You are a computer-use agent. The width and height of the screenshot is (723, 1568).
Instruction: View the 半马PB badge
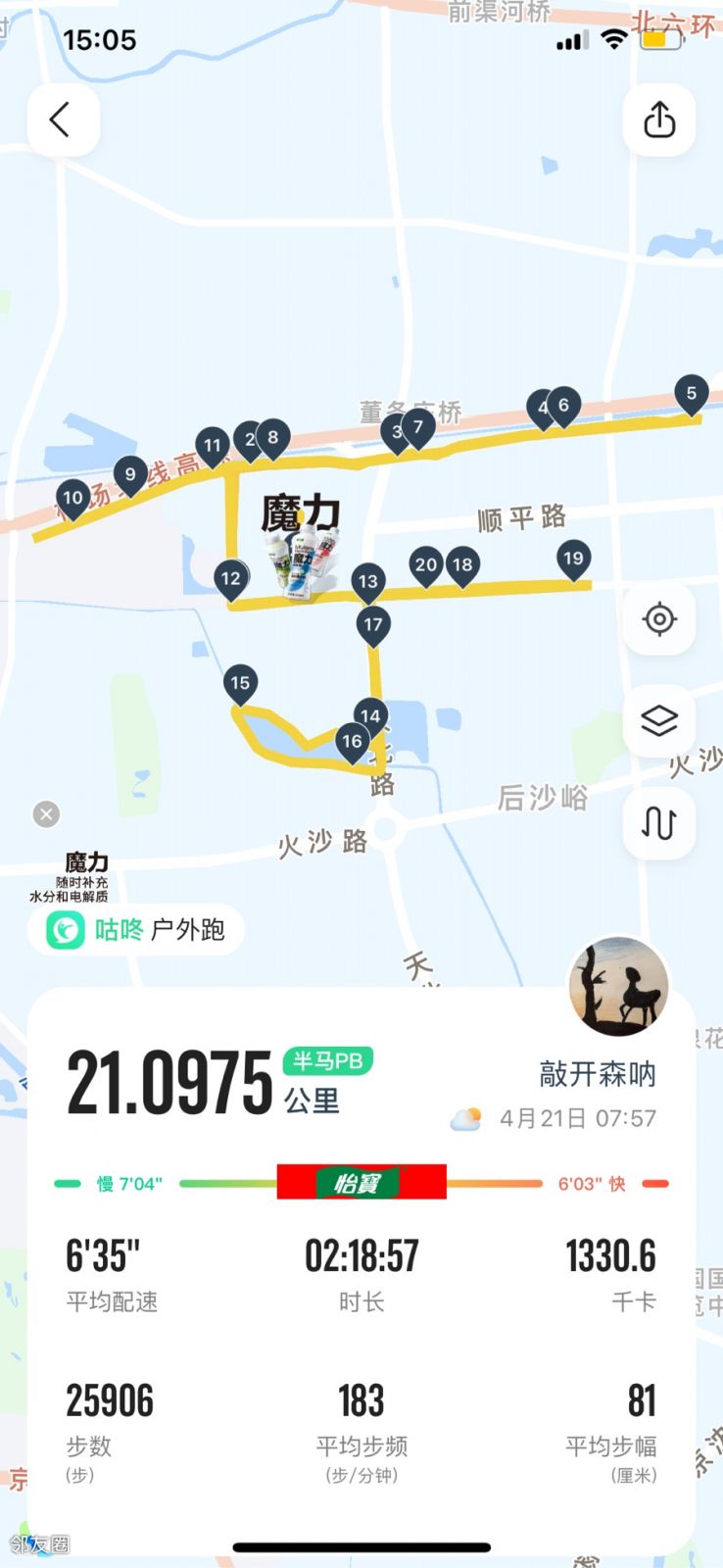tap(328, 1060)
